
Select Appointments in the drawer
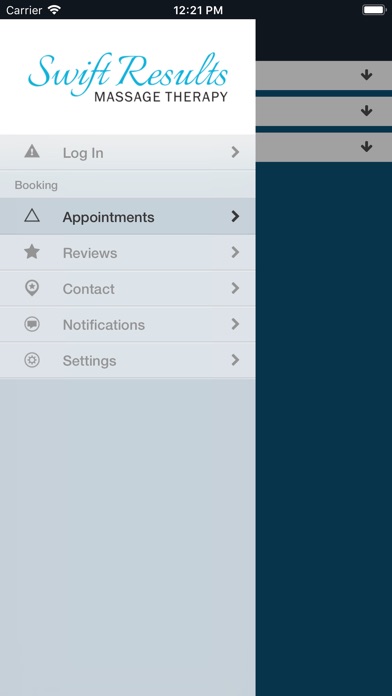(127, 217)
